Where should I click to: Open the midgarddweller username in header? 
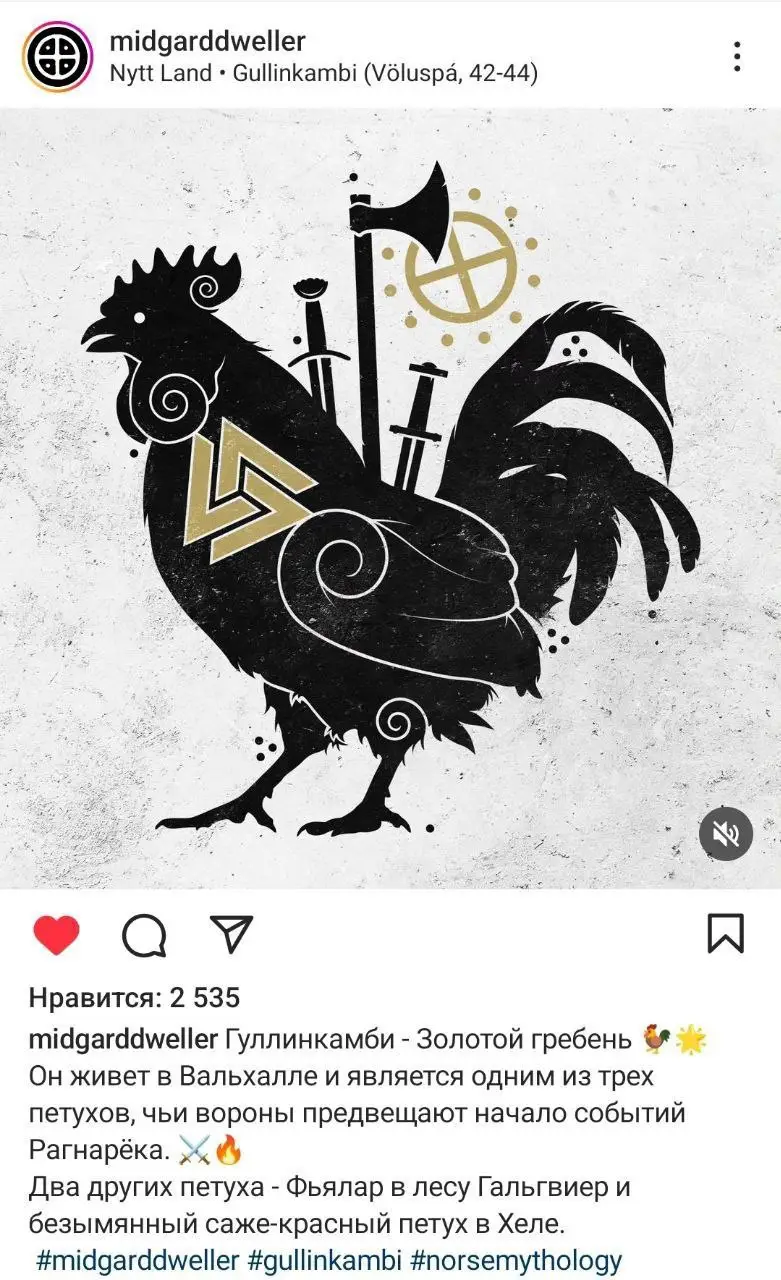point(207,42)
